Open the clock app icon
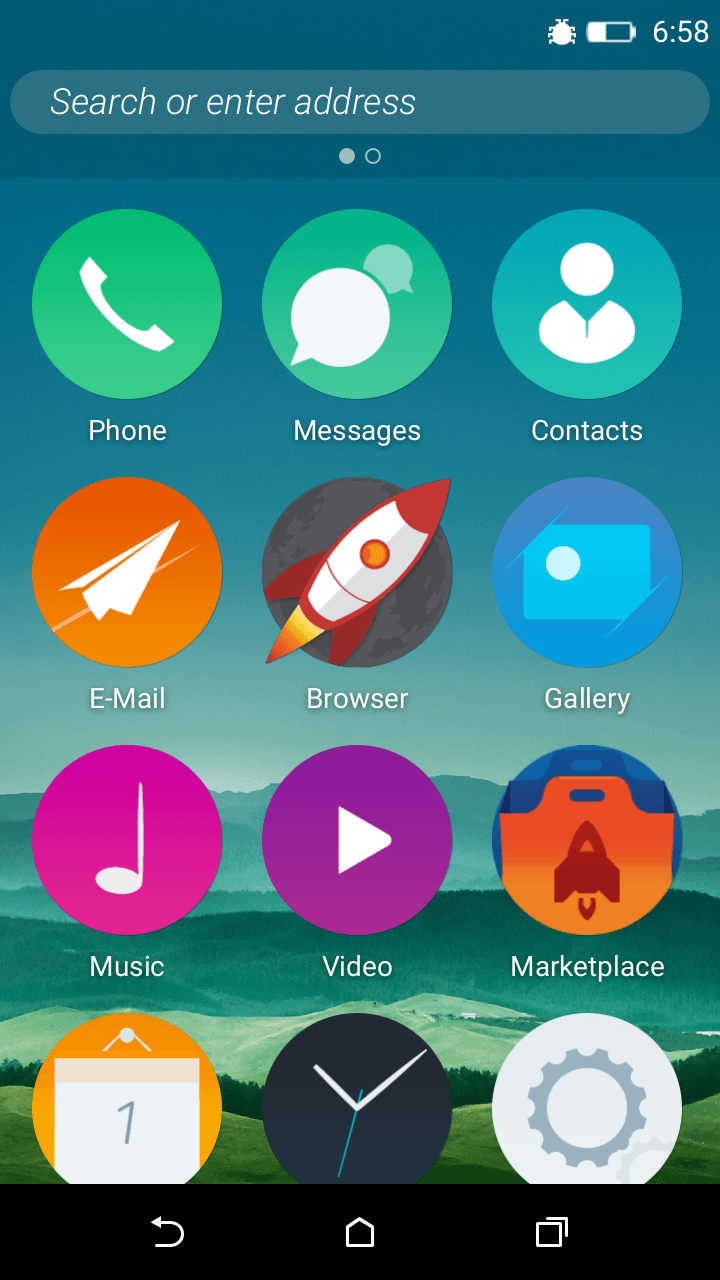Screen dimensions: 720x1280 [357, 1098]
